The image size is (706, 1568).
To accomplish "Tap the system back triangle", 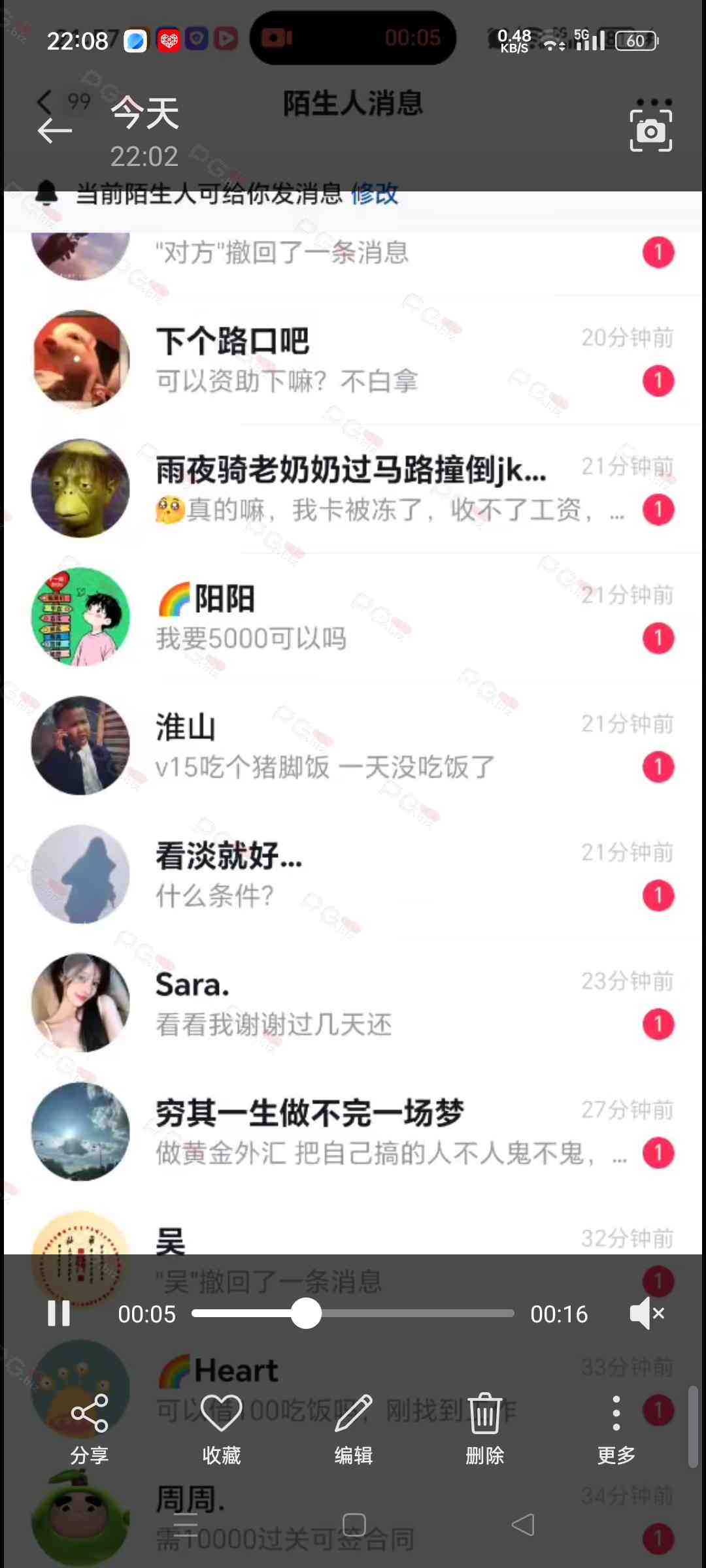I will pyautogui.click(x=523, y=1525).
